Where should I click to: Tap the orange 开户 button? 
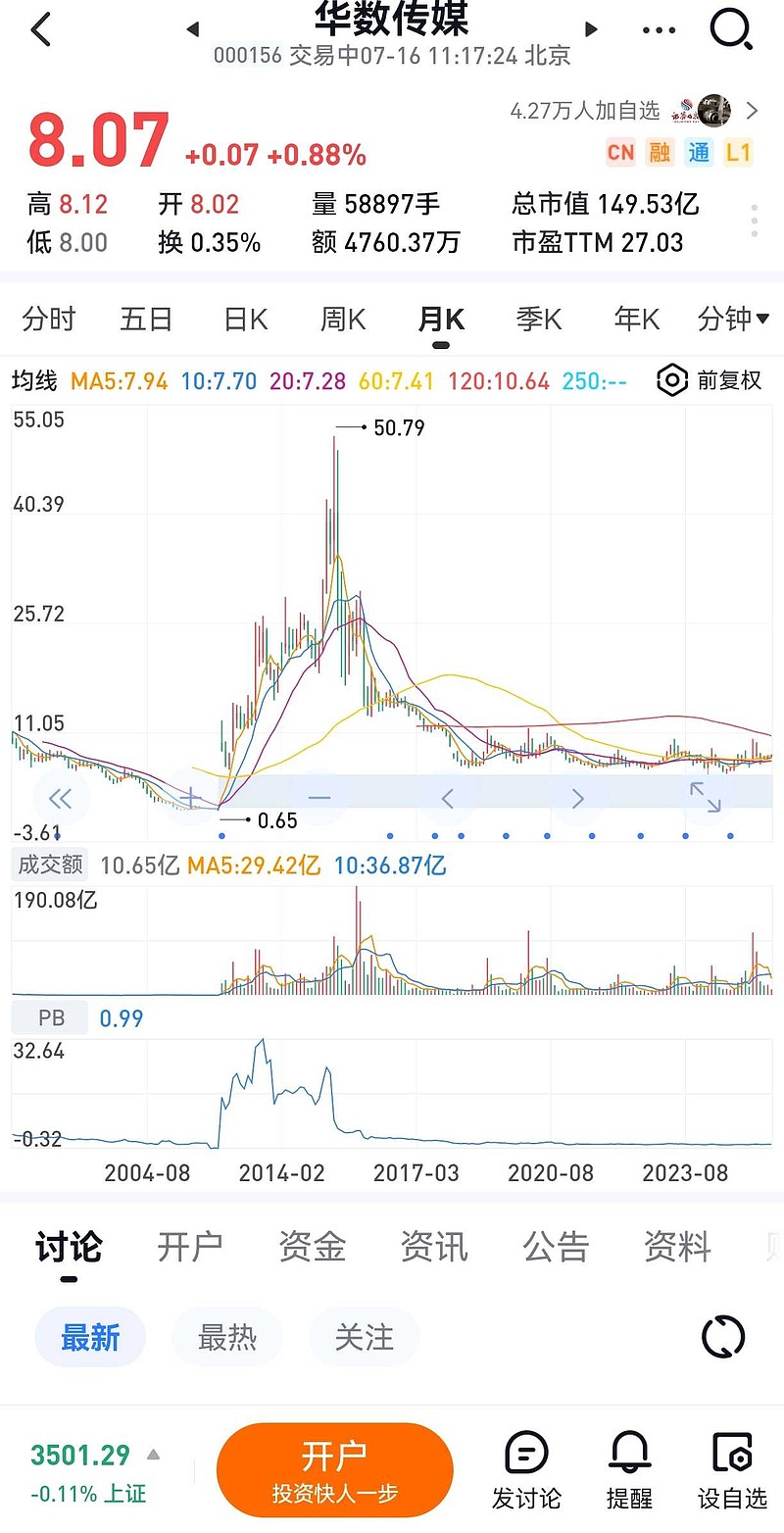click(335, 1470)
